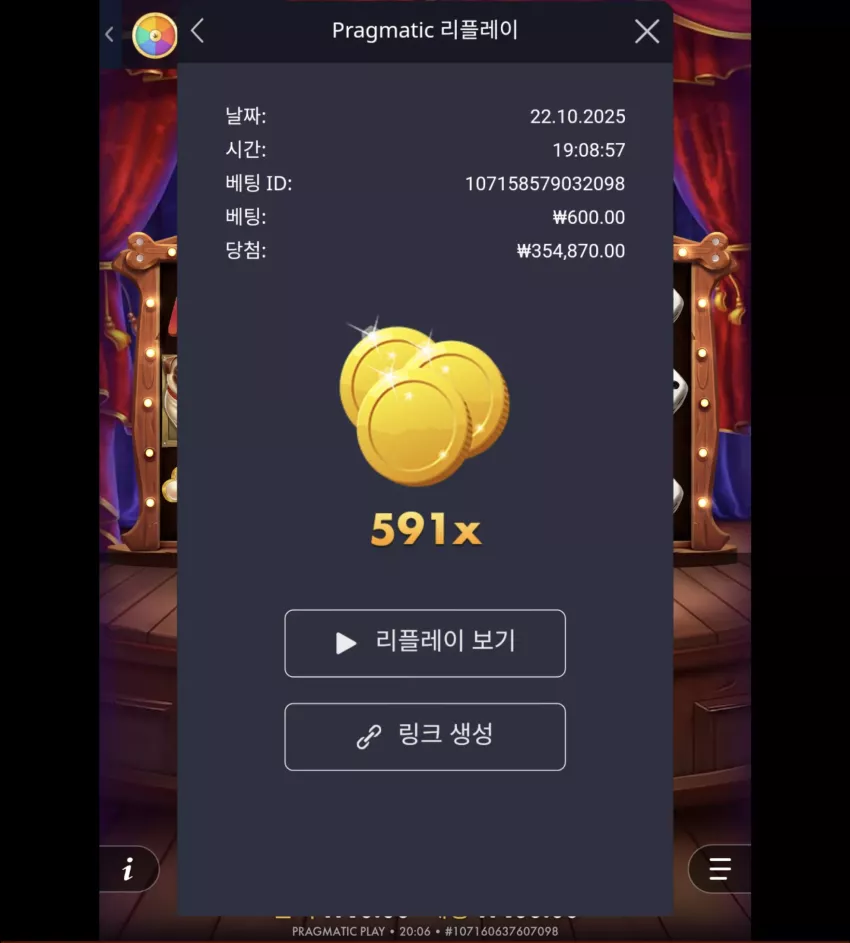The width and height of the screenshot is (850, 943).
Task: Go back in the replay panel
Action: [197, 30]
